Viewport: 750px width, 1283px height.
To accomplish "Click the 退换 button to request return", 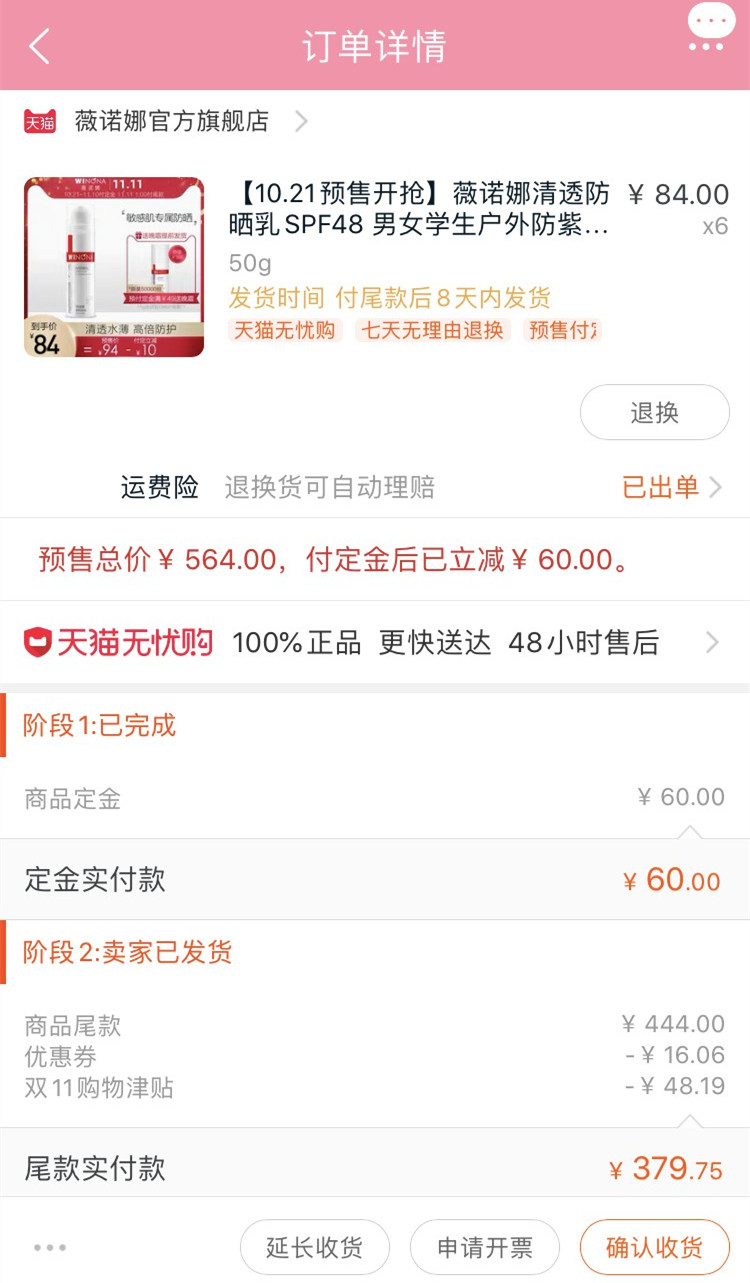I will tap(654, 411).
